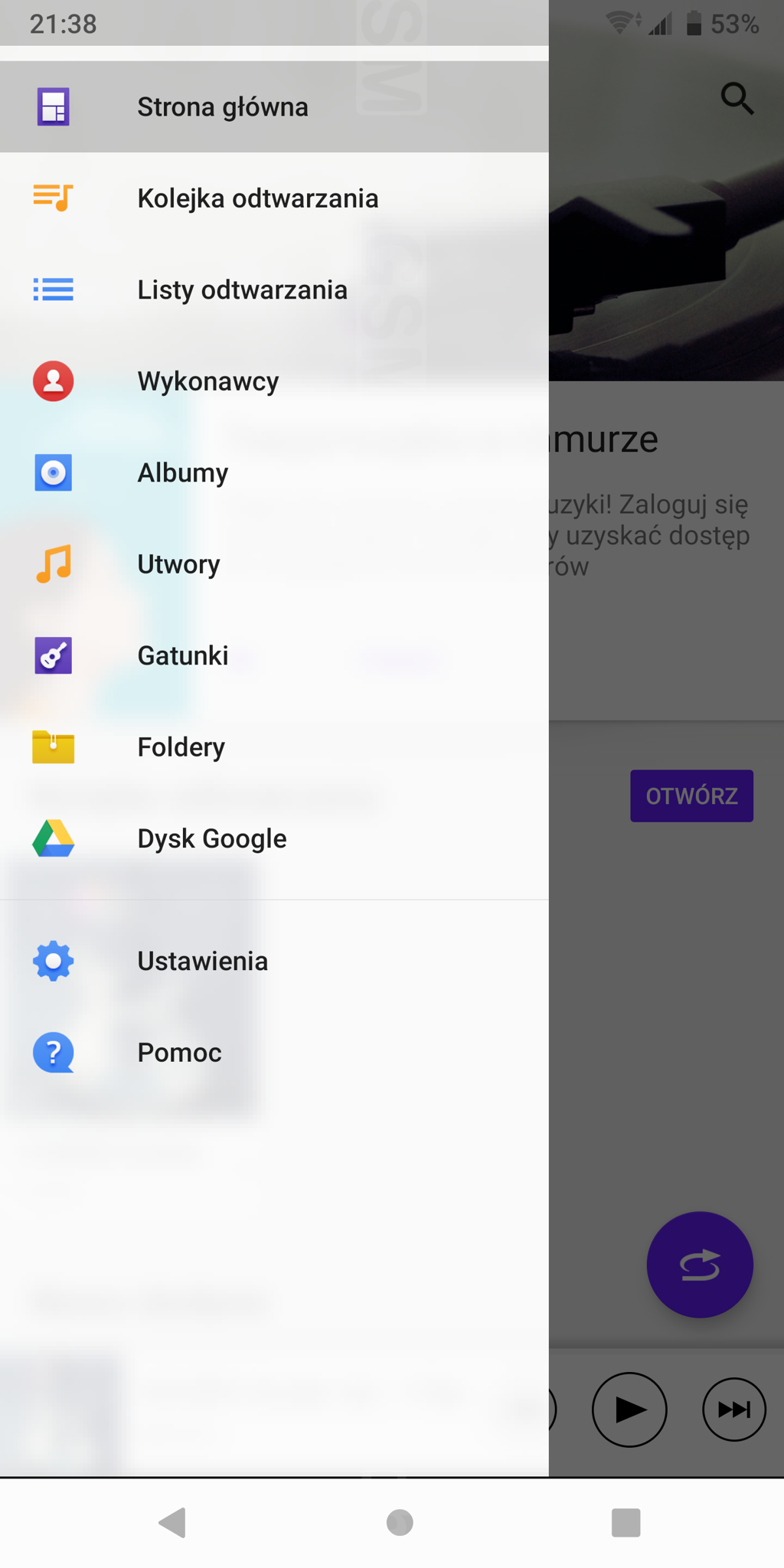The width and height of the screenshot is (784, 1568).
Task: Open Ustawienia
Action: [x=274, y=961]
